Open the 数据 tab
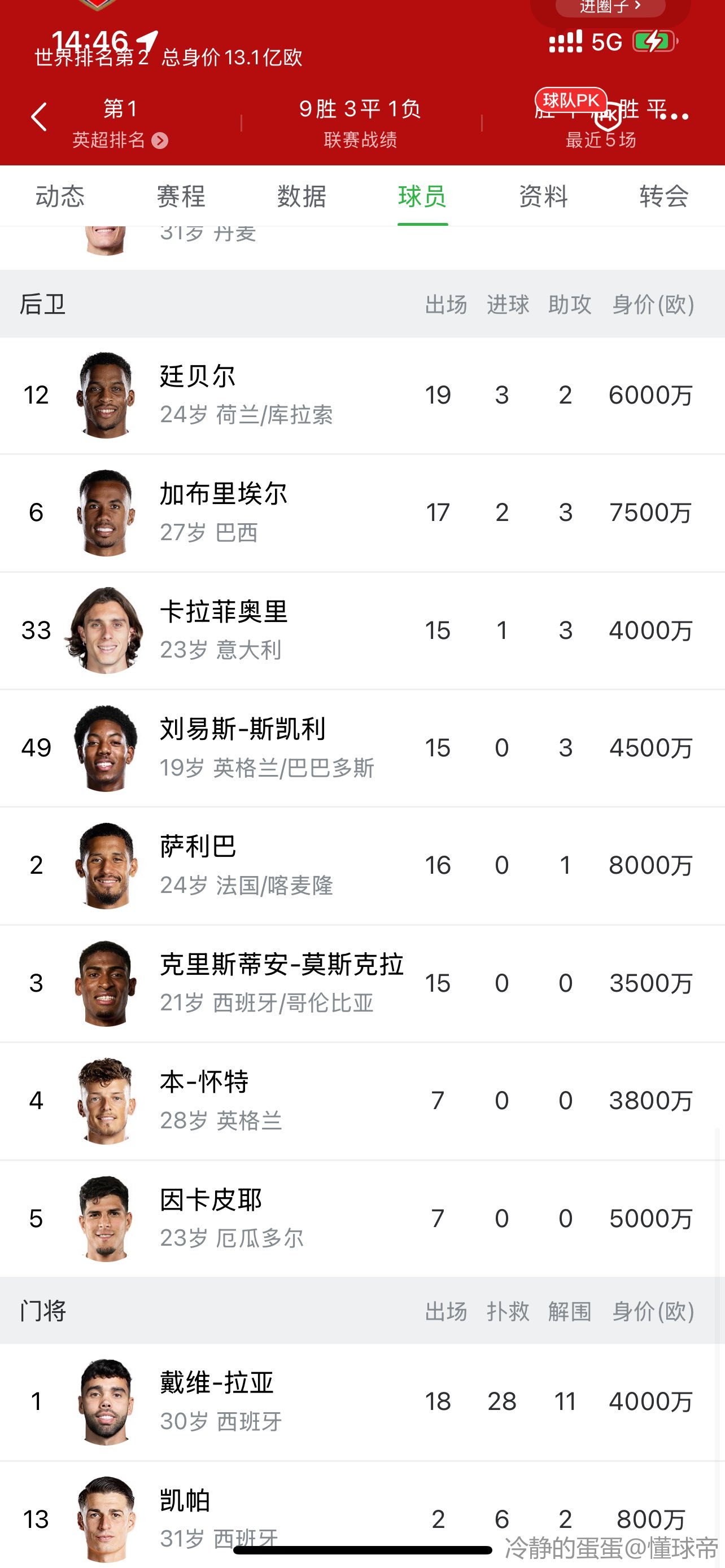Image resolution: width=725 pixels, height=1568 pixels. pyautogui.click(x=302, y=196)
